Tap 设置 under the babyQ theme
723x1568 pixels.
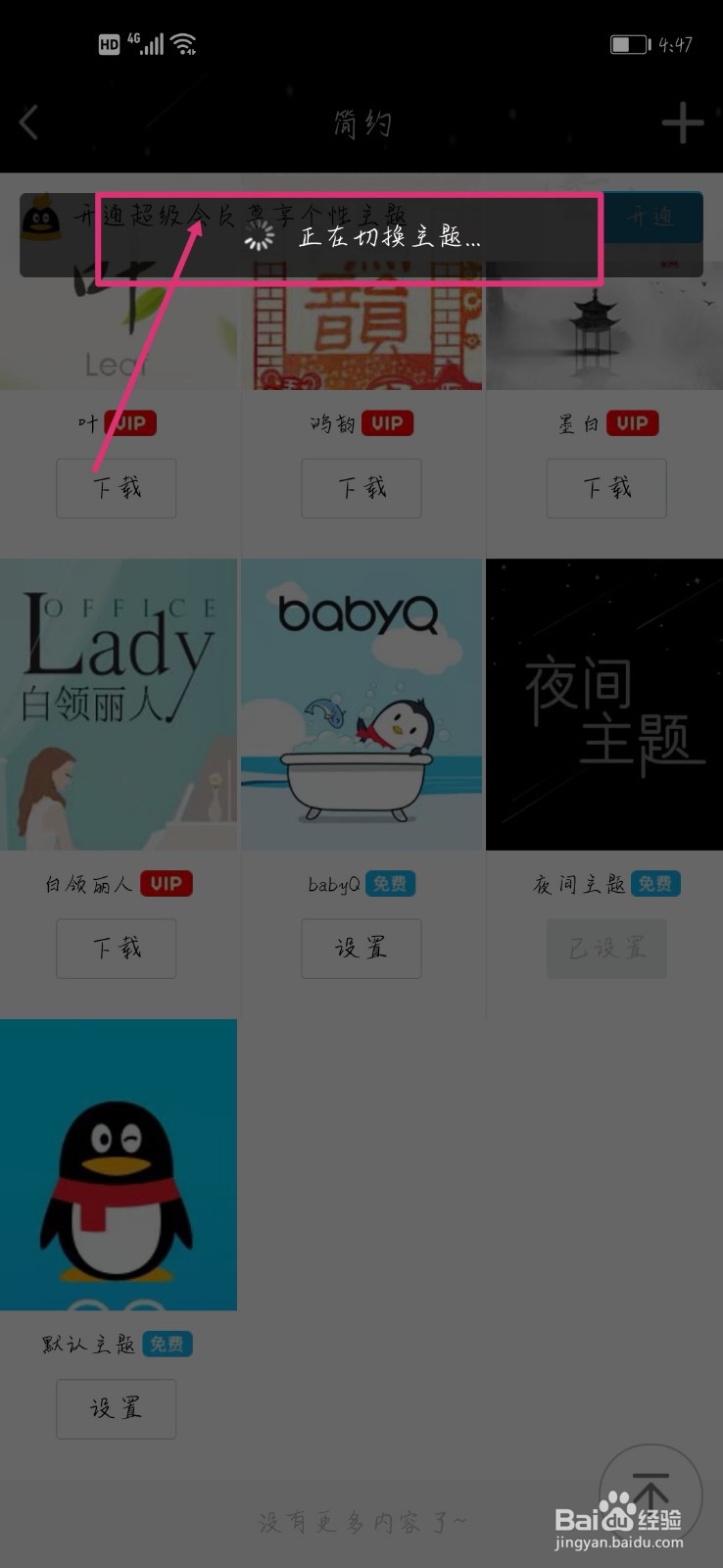pos(361,949)
